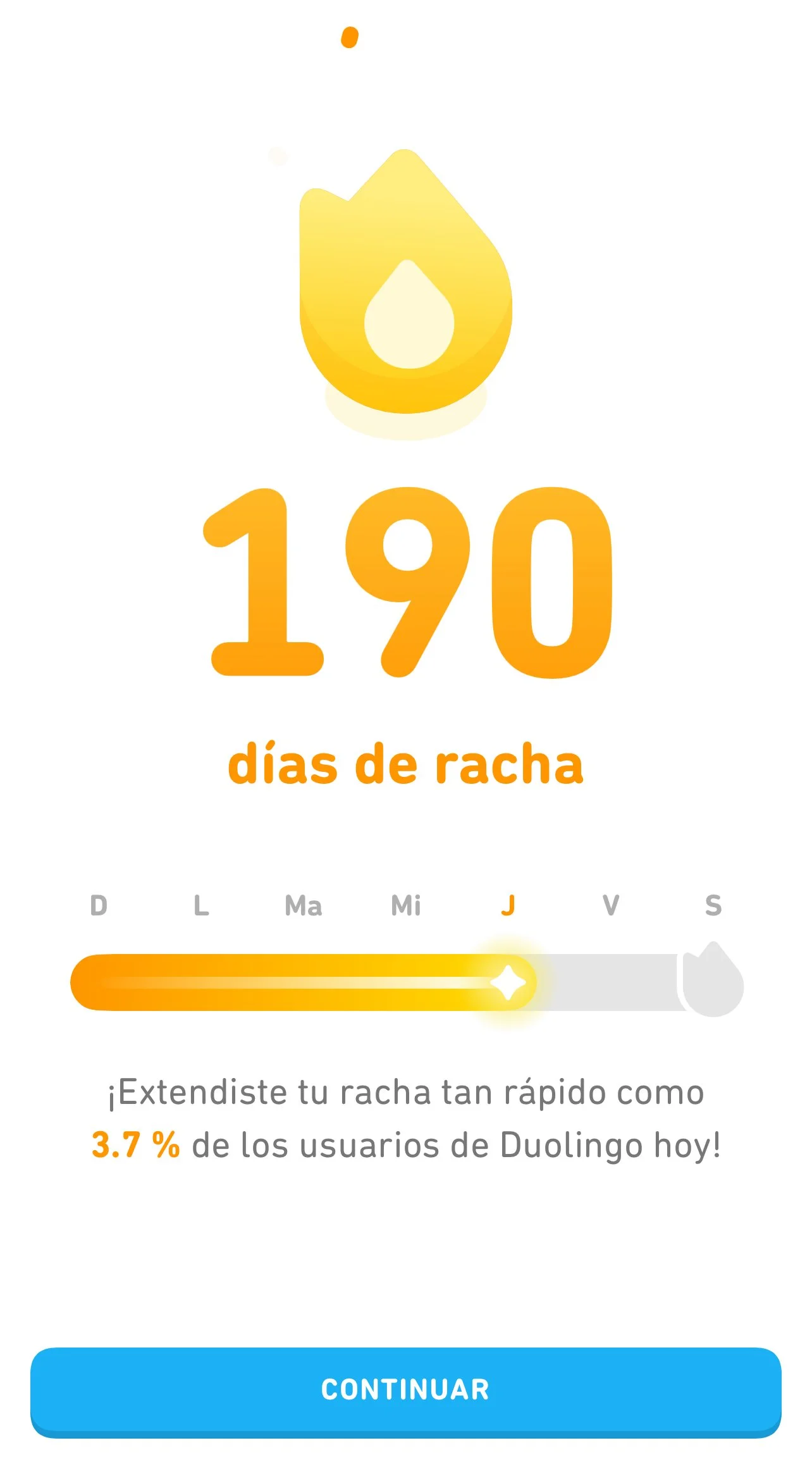This screenshot has width=812, height=1469.
Task: Tap the CONTINUAR button
Action: [x=405, y=1391]
